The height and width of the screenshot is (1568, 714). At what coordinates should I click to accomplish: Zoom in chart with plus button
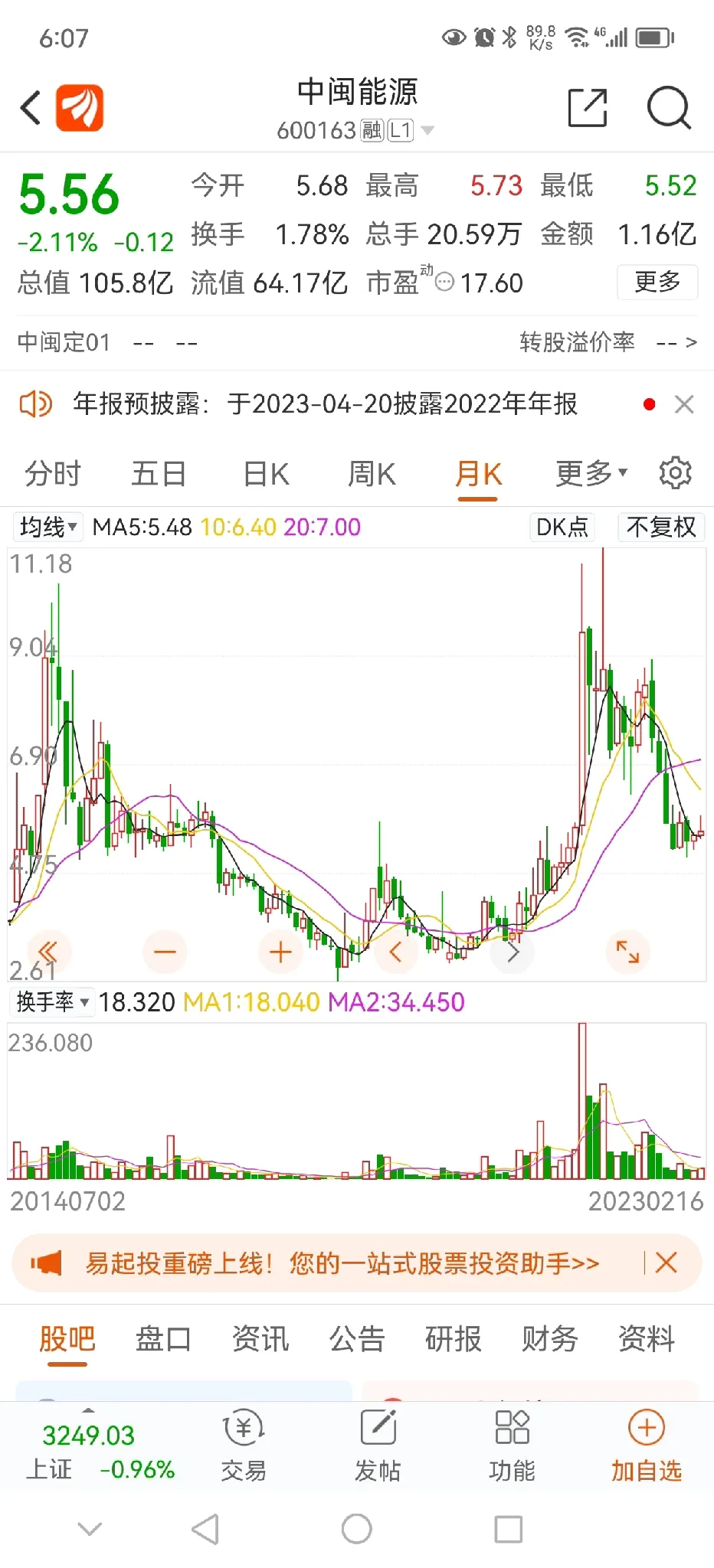point(280,952)
